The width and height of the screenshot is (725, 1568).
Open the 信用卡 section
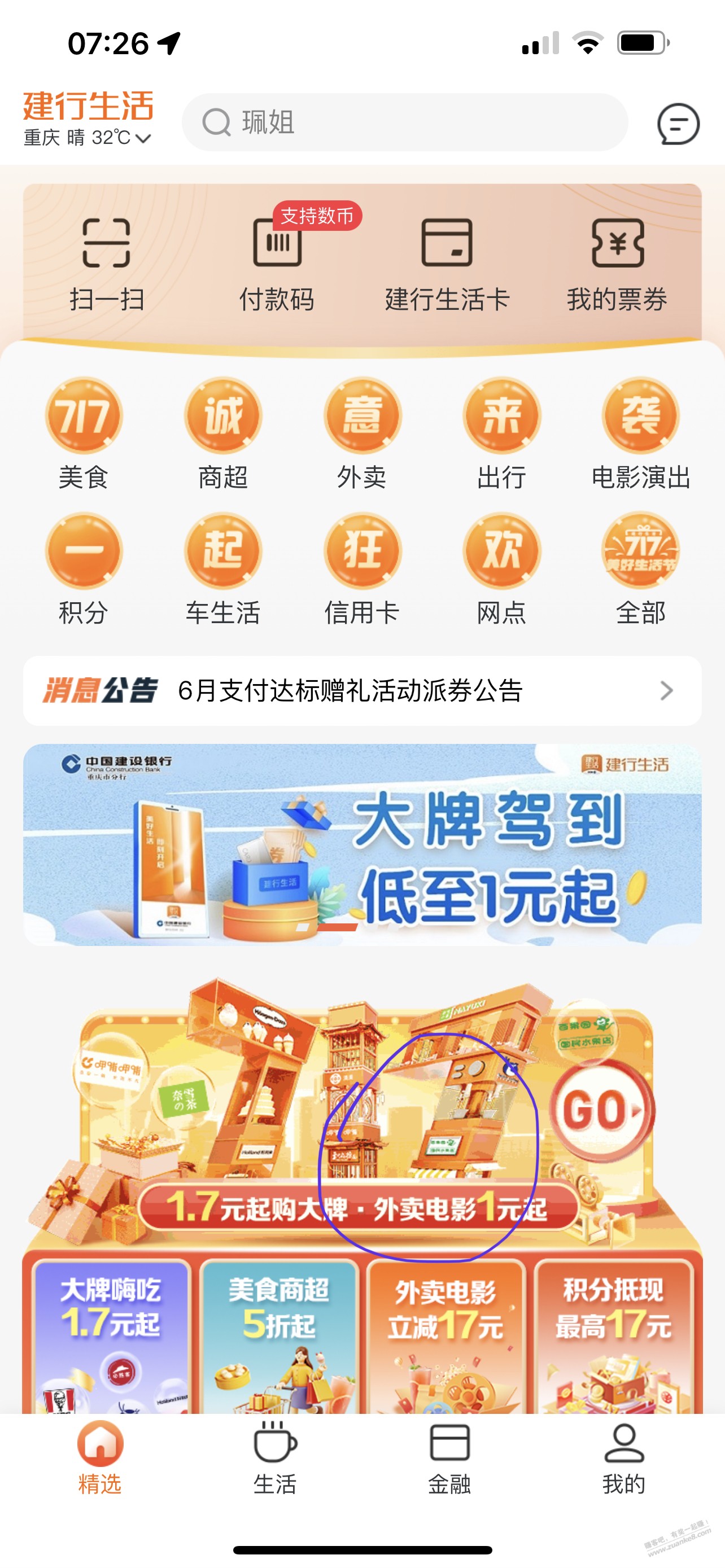coord(362,570)
